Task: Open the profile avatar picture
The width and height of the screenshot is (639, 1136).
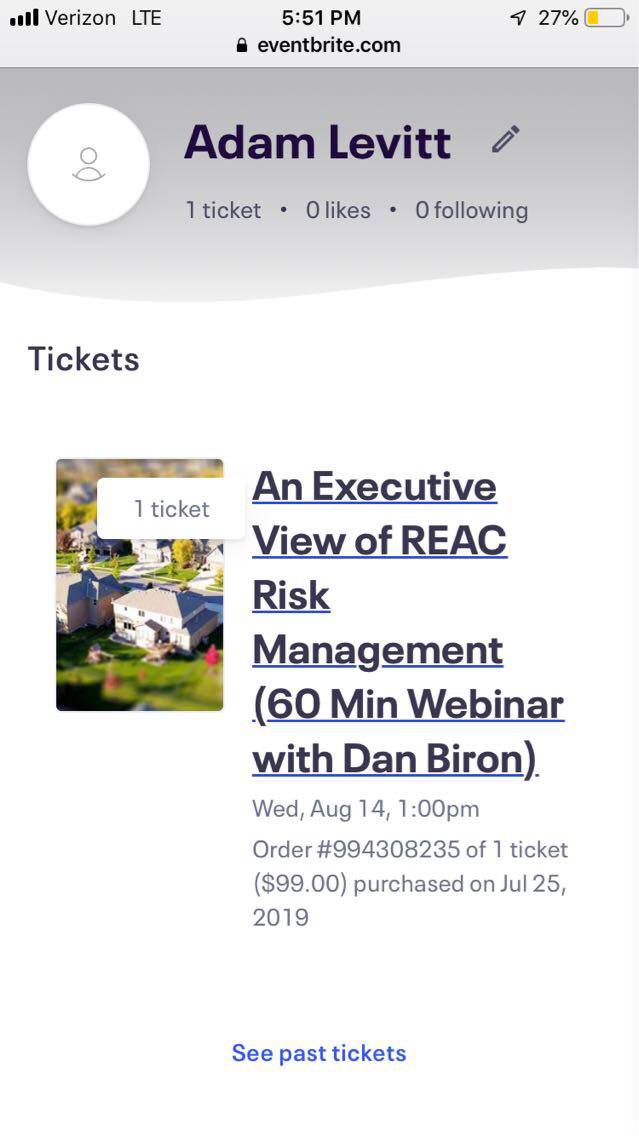Action: click(89, 164)
